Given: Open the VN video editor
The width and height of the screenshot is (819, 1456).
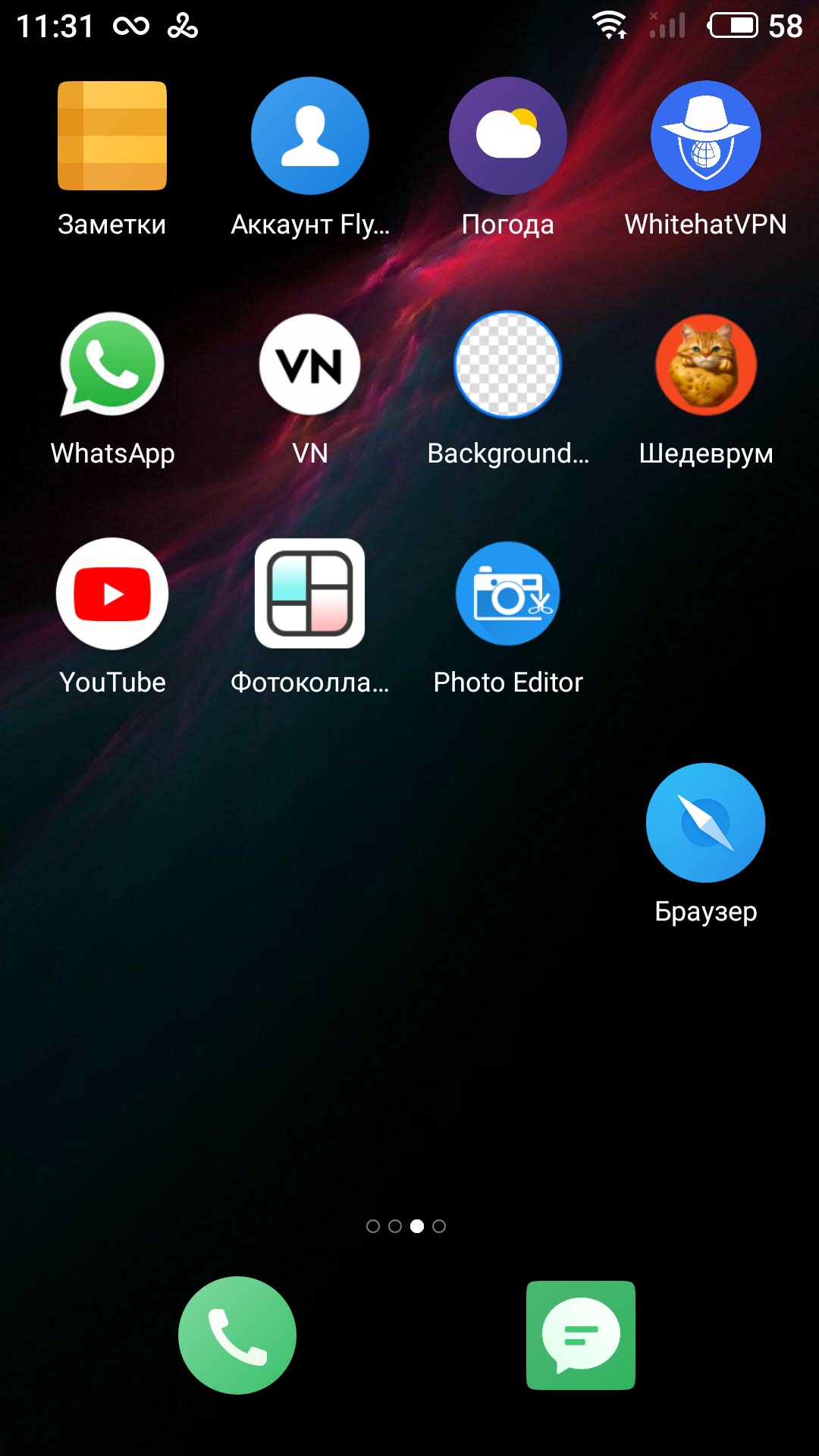Looking at the screenshot, I should [310, 365].
